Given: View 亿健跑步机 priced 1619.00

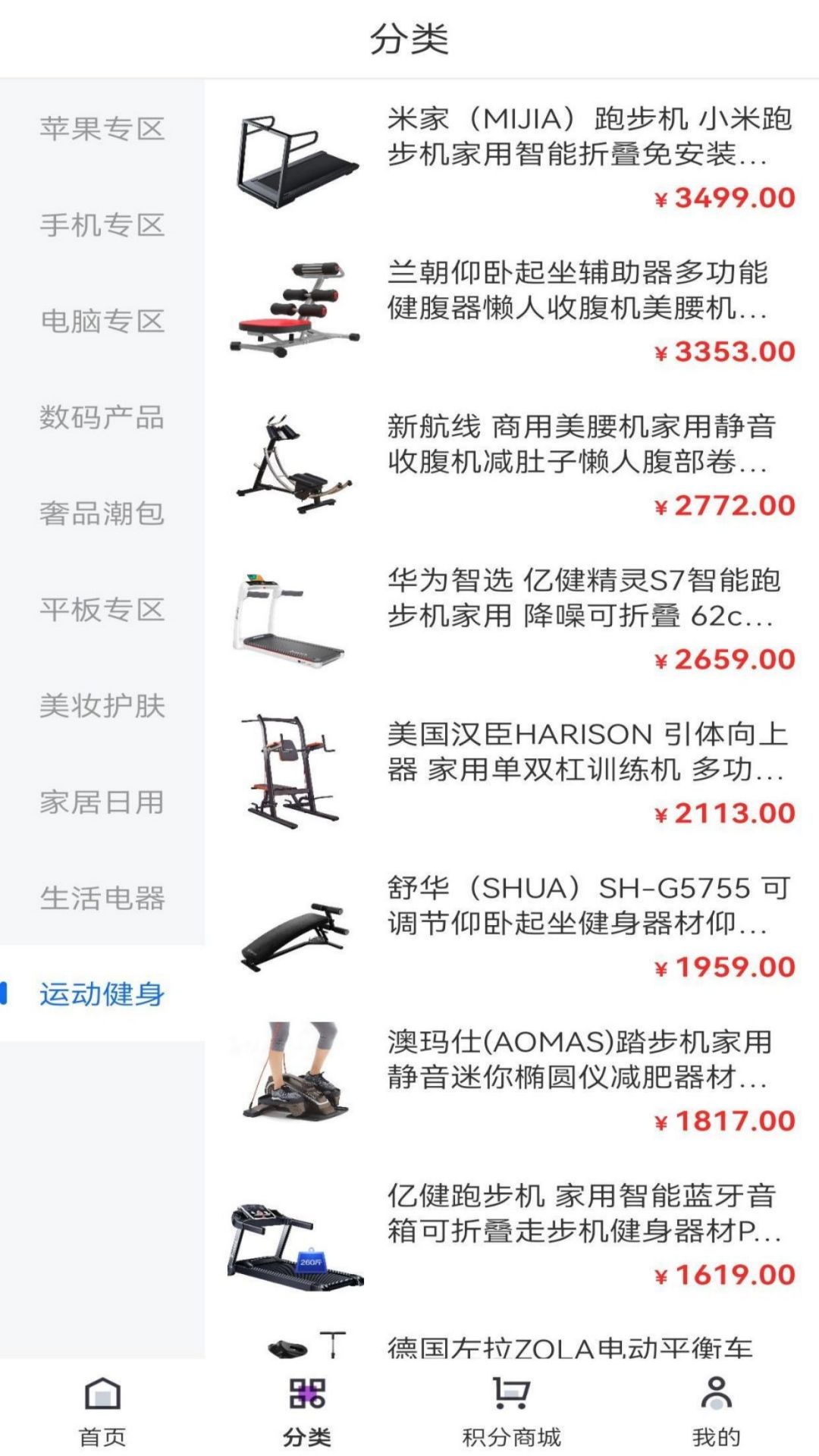Looking at the screenshot, I should click(x=512, y=1235).
